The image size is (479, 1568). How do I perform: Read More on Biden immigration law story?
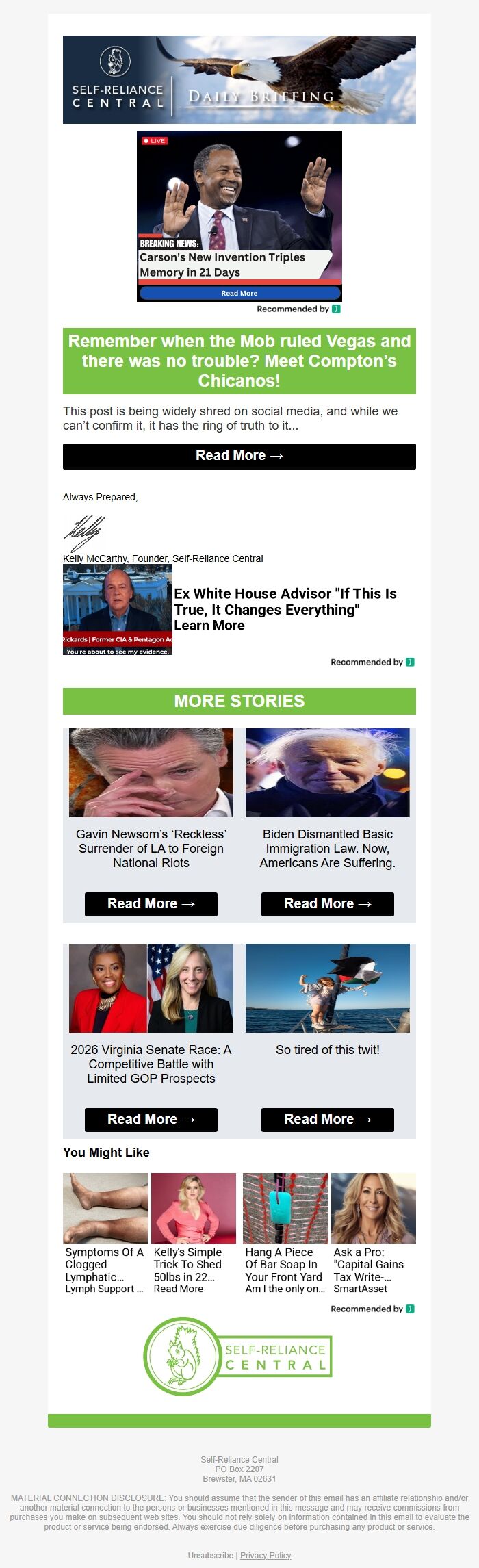pos(327,904)
